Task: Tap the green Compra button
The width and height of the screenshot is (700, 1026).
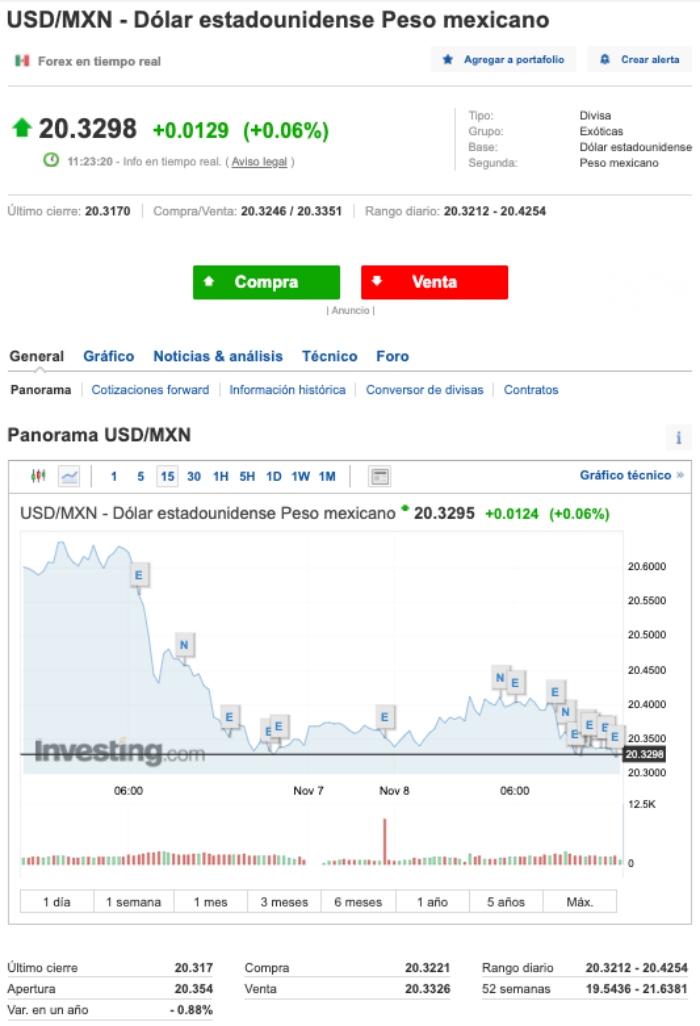Action: 266,282
